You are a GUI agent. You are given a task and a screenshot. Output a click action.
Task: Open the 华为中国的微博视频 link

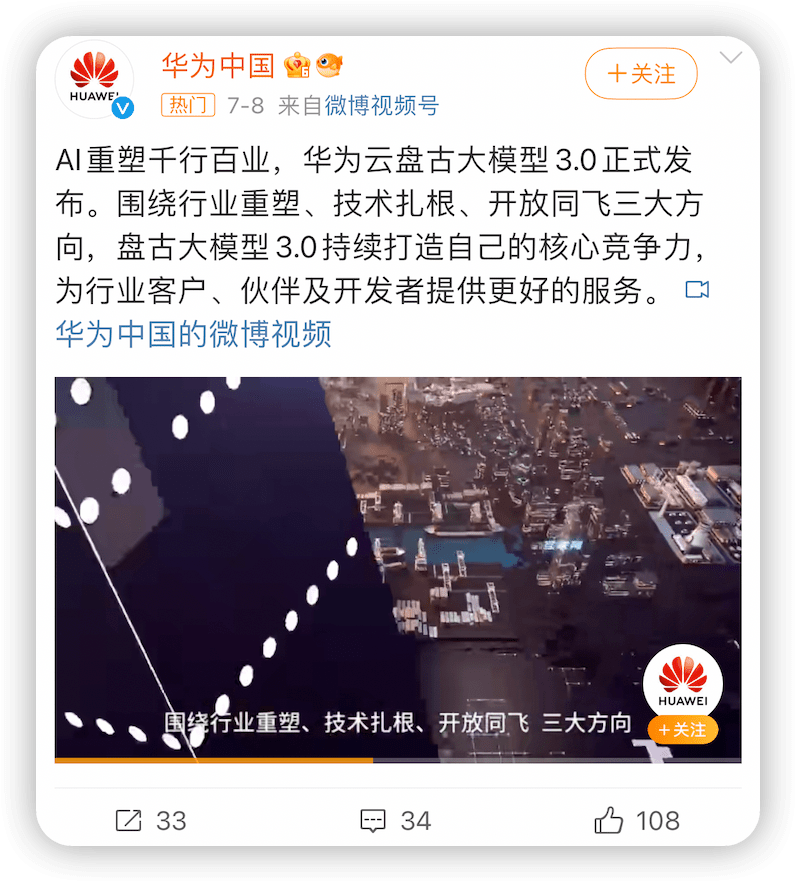point(193,333)
